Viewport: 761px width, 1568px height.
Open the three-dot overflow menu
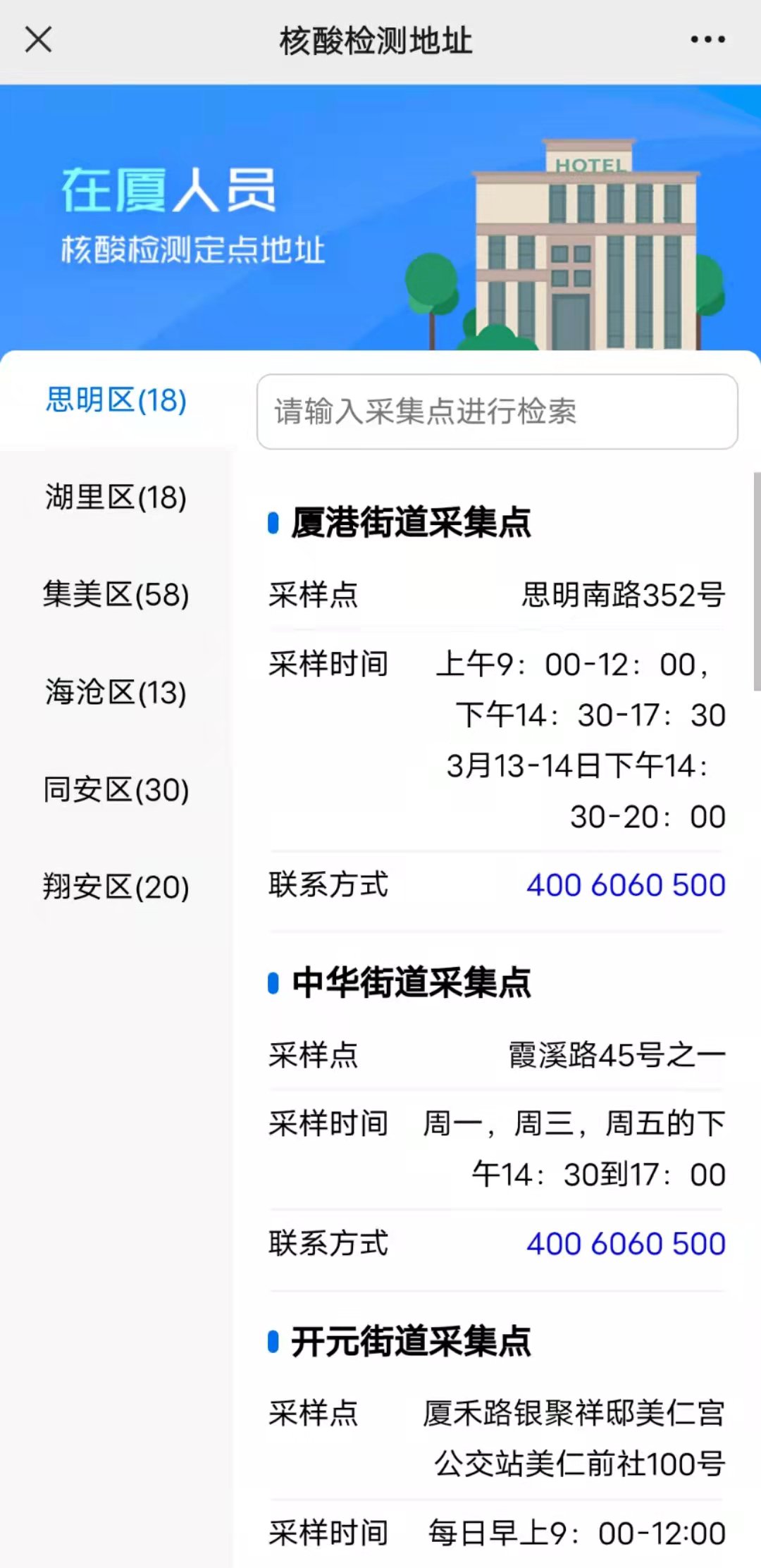tap(707, 39)
